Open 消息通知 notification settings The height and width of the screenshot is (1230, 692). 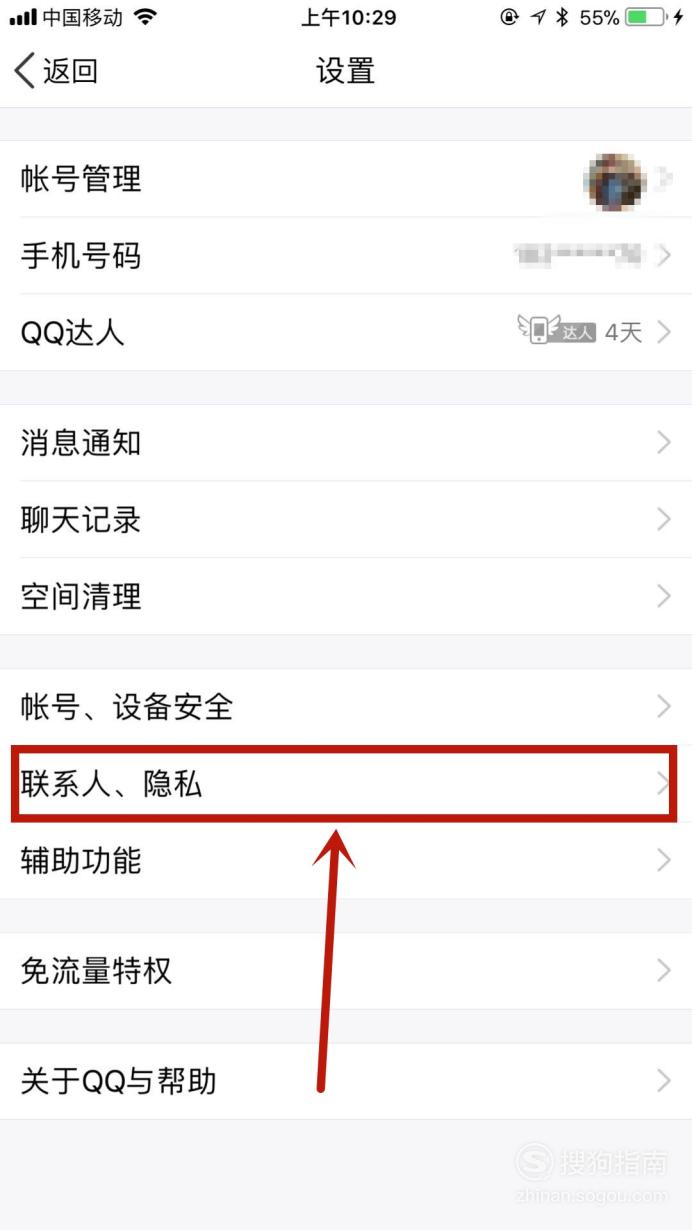[x=346, y=443]
